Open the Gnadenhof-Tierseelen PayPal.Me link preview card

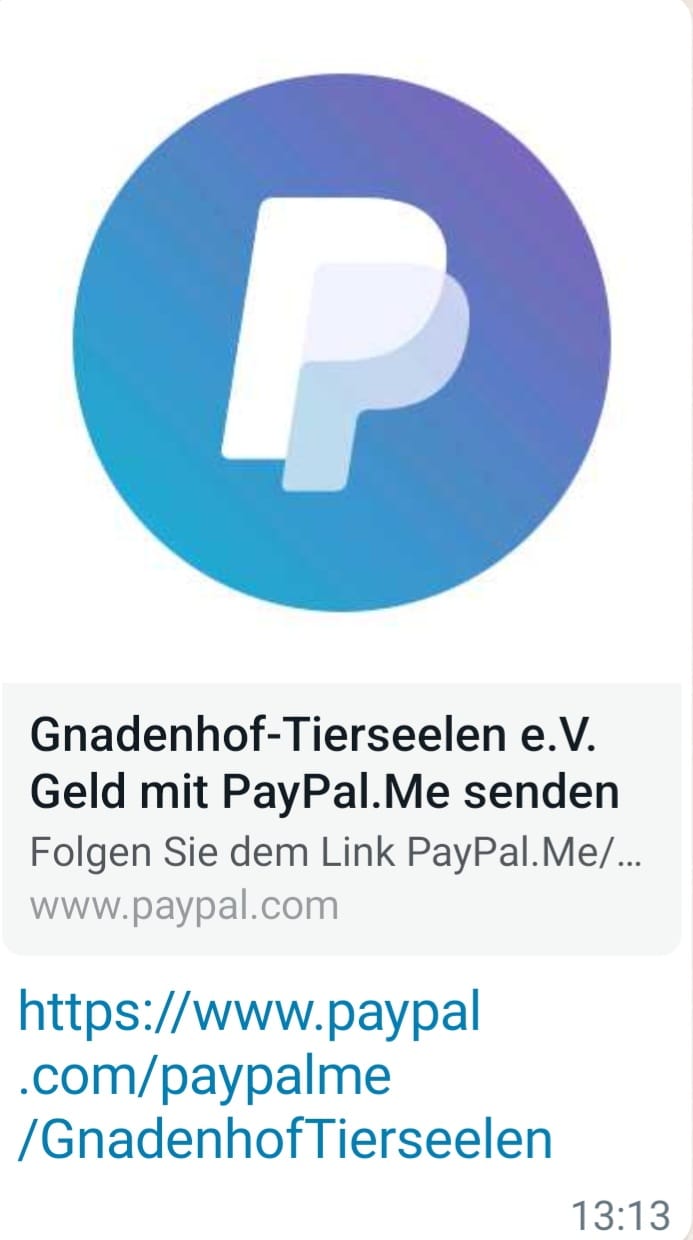pyautogui.click(x=340, y=815)
